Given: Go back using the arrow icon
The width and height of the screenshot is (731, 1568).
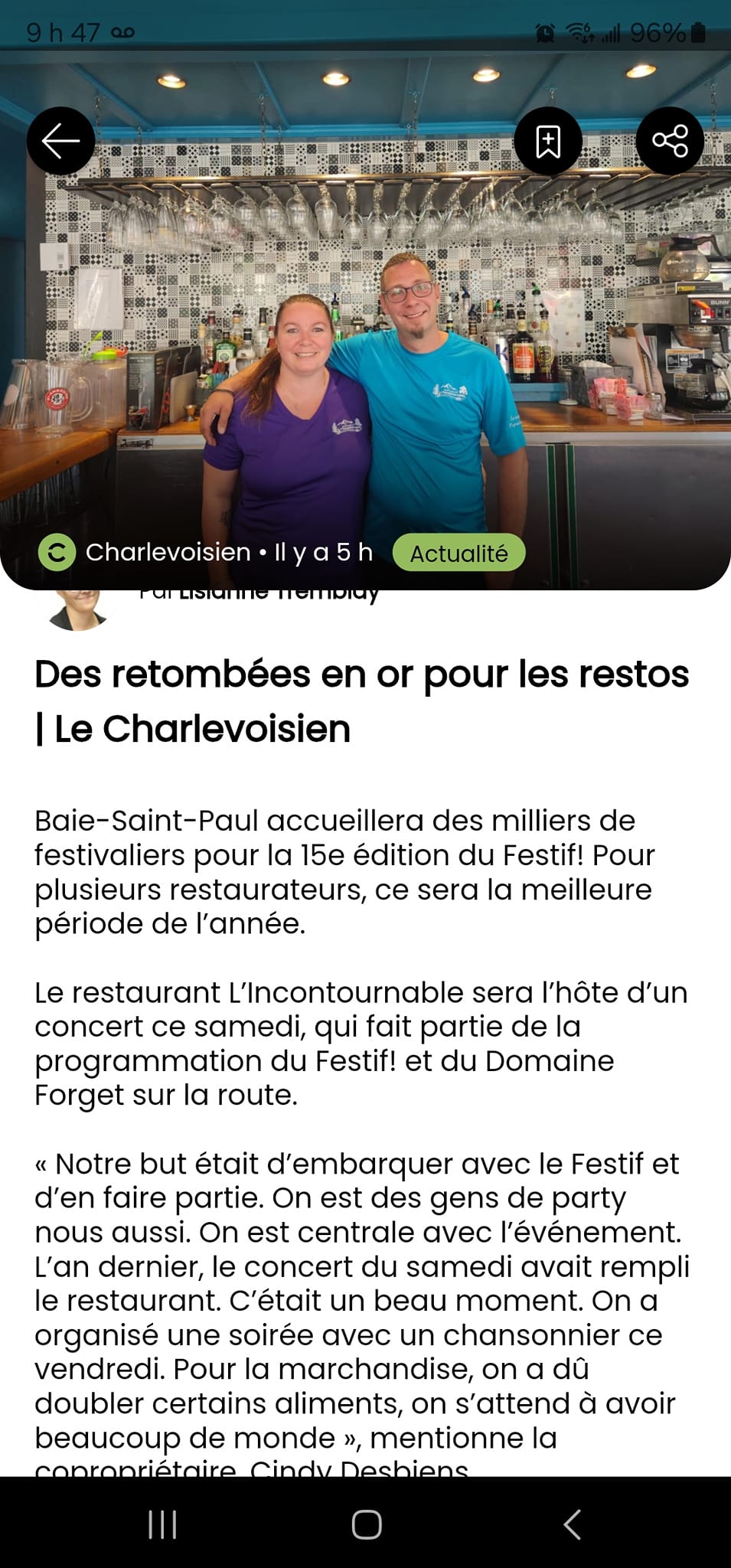Looking at the screenshot, I should (60, 141).
